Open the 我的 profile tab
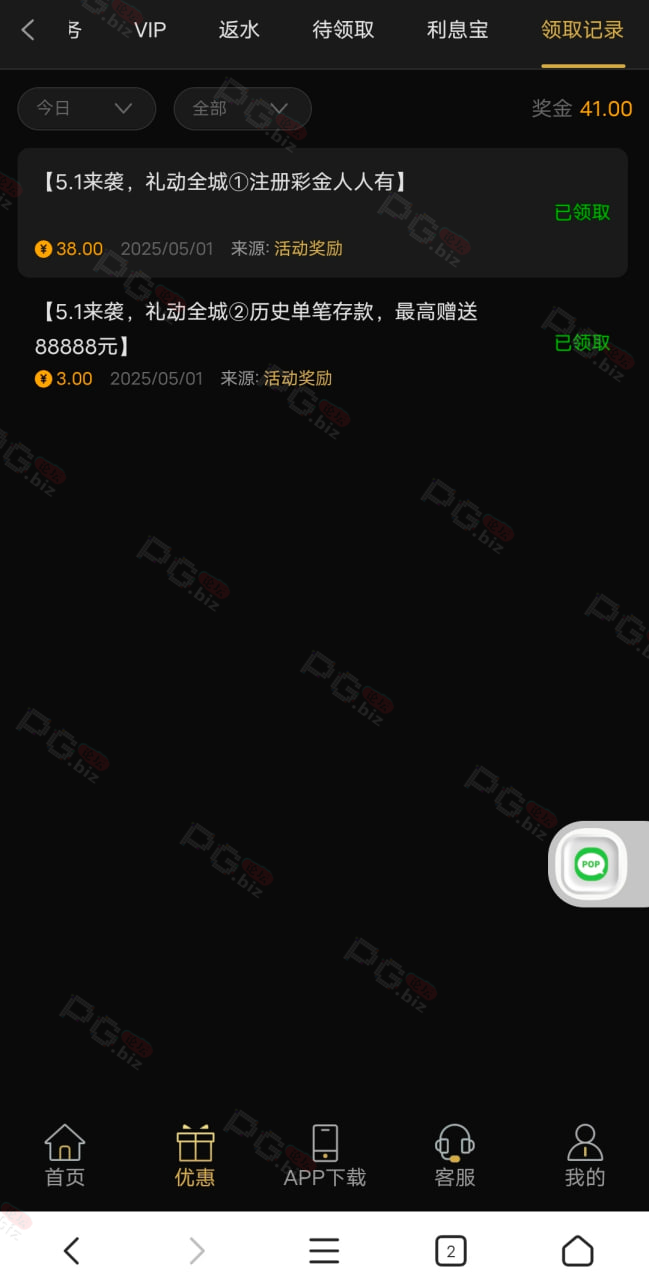The image size is (649, 1280). tap(585, 1156)
